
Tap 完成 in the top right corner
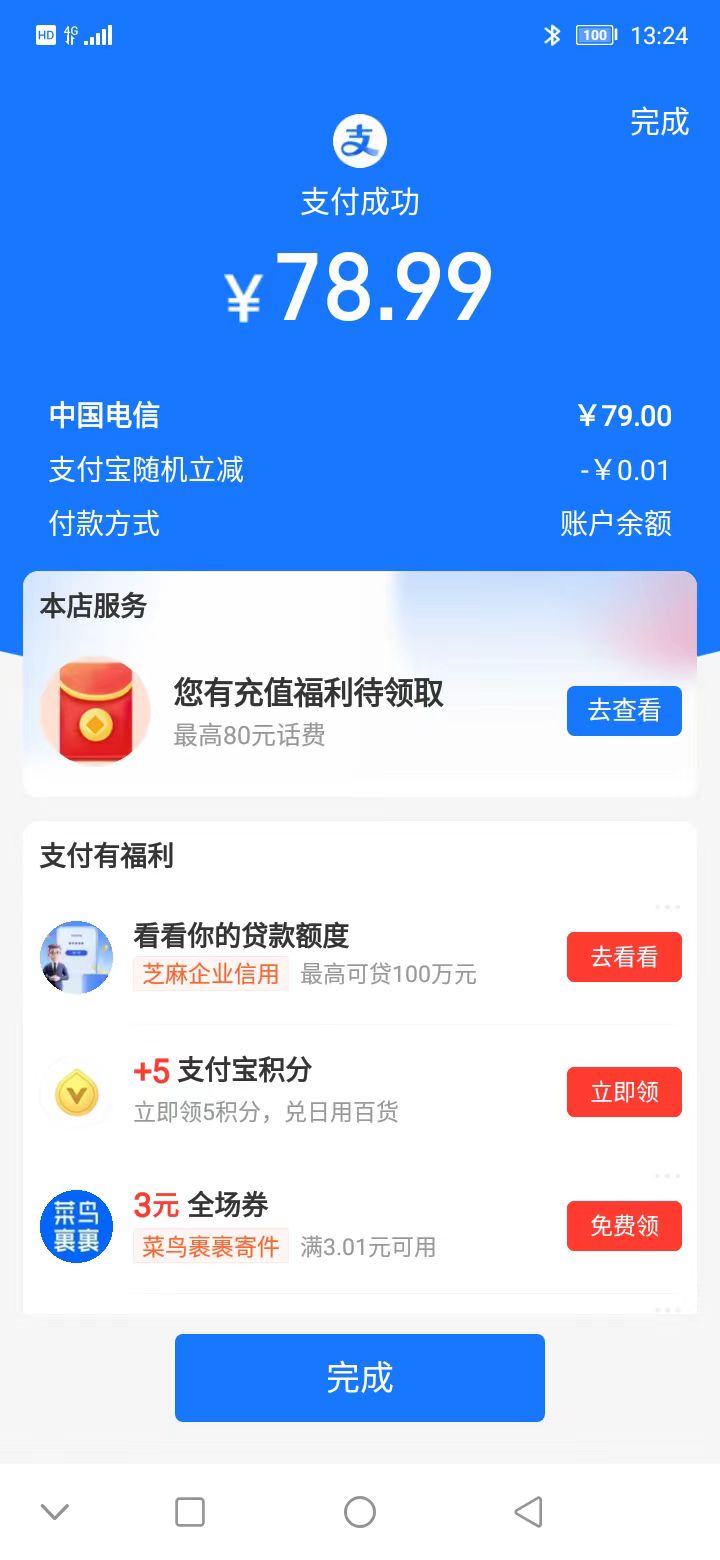659,122
